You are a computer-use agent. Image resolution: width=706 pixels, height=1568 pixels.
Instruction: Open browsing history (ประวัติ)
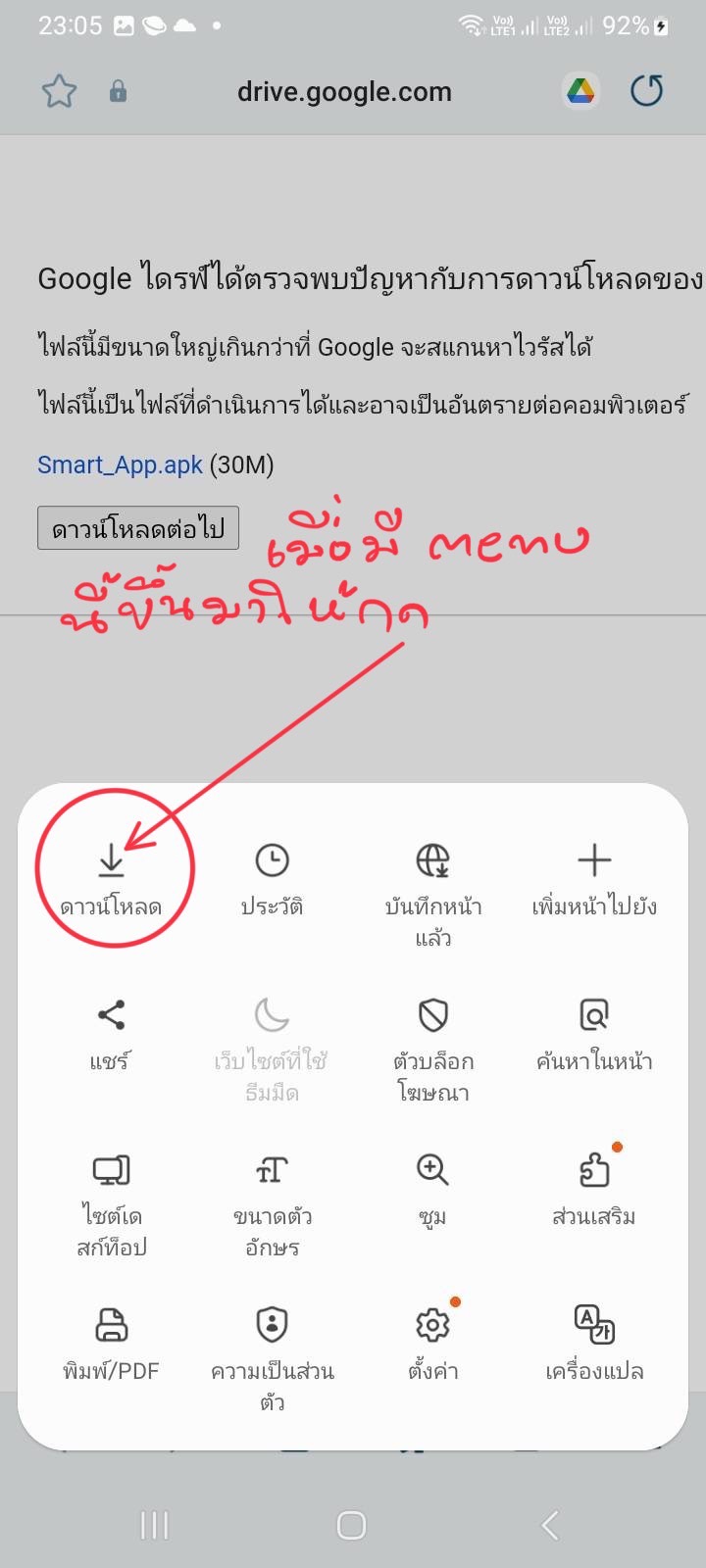(x=272, y=879)
